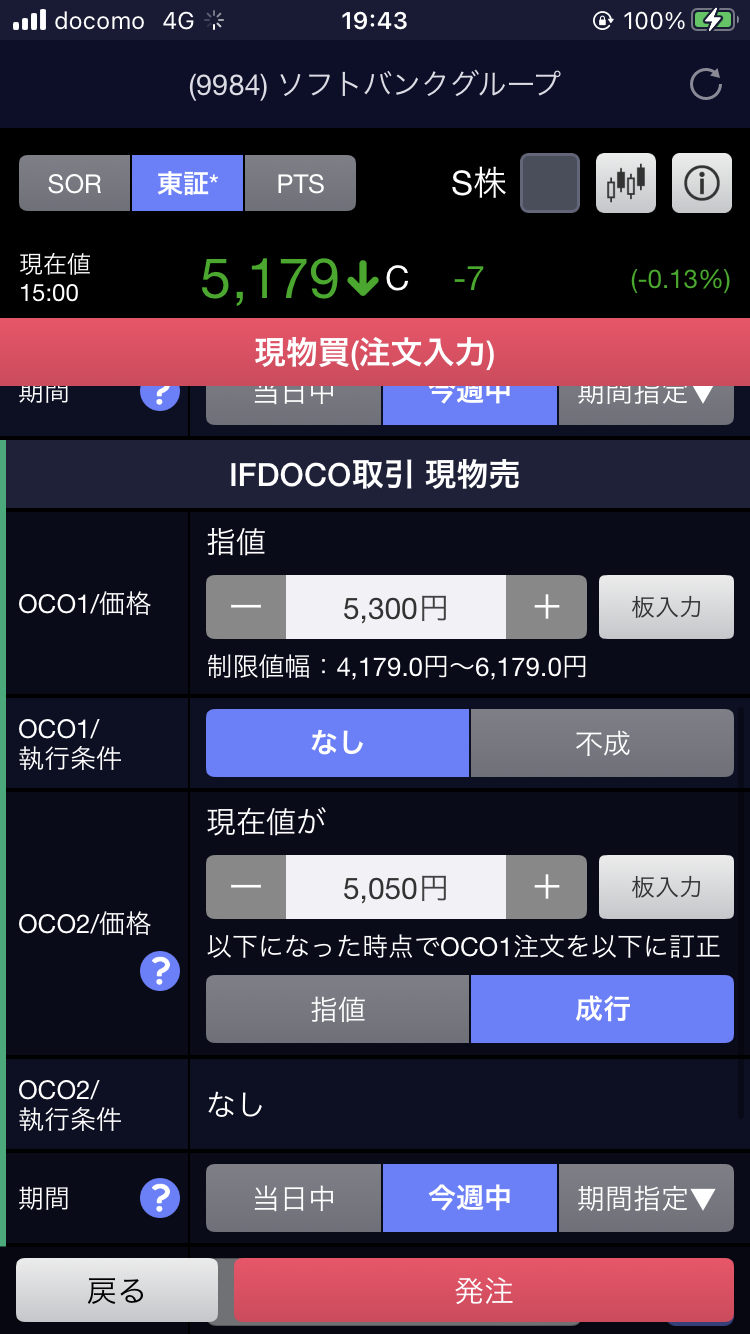Decrease the OCO2 price with minus icon
This screenshot has height=1334, width=750.
click(x=244, y=887)
